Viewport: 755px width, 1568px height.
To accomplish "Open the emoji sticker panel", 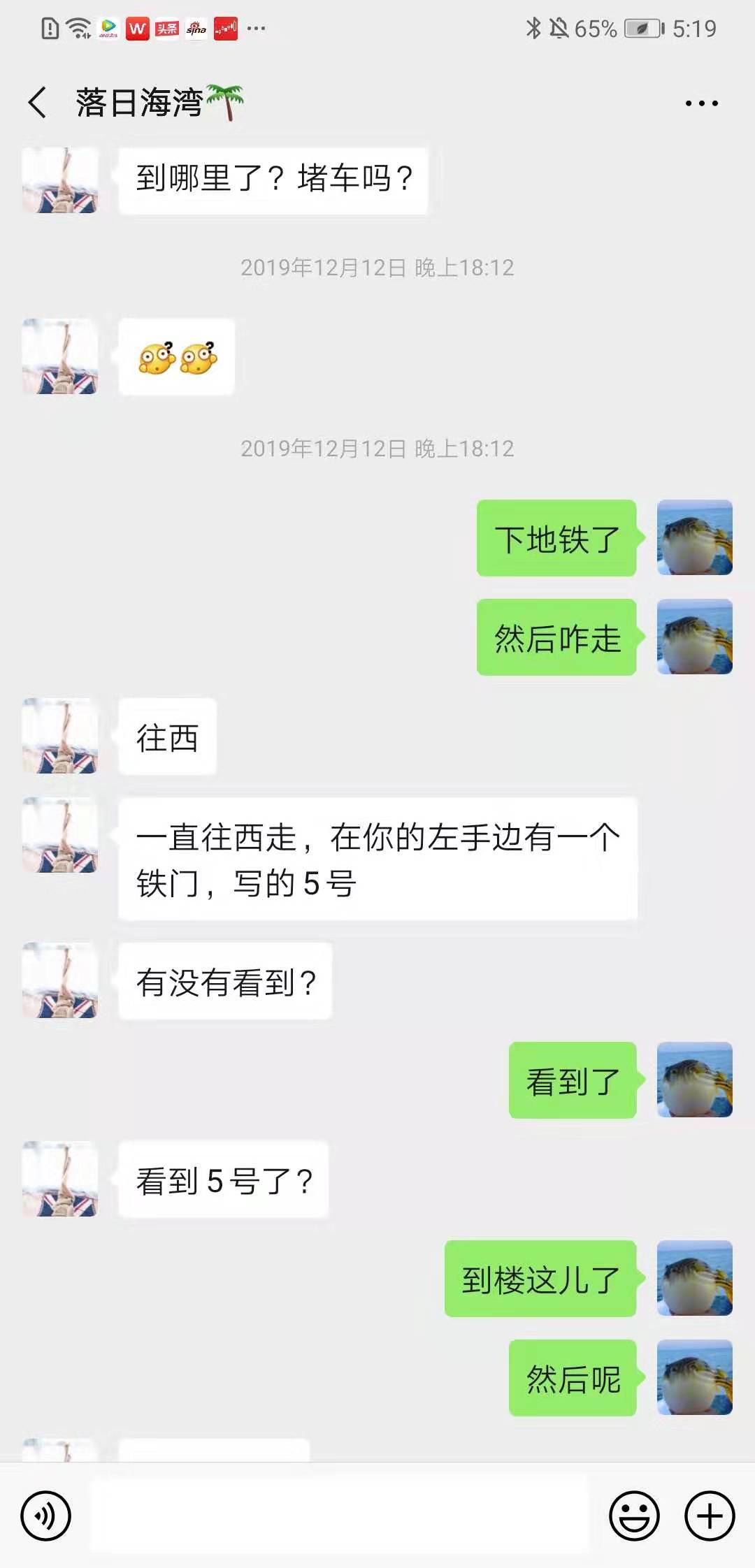I will tap(634, 1516).
